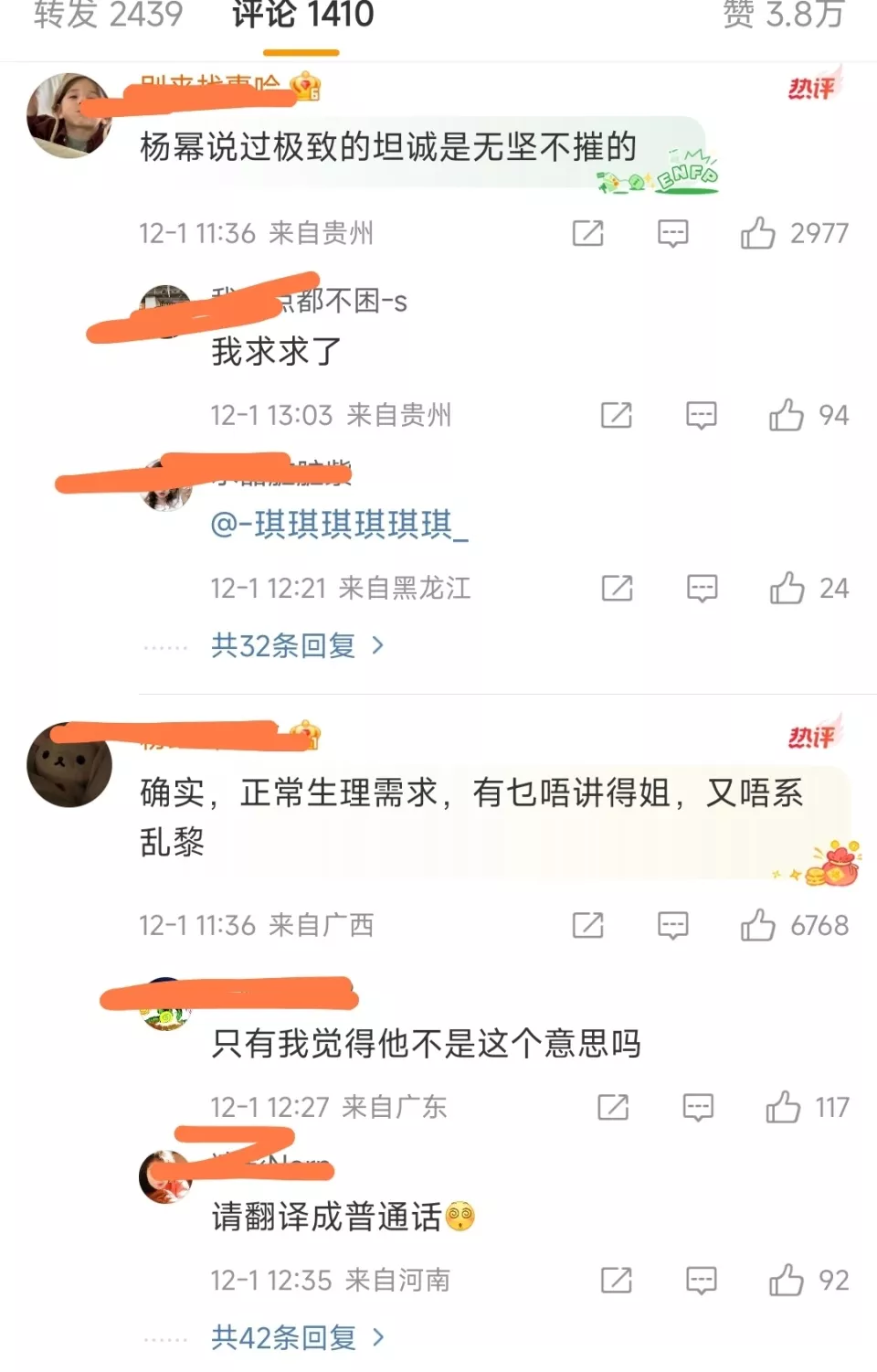Reply to the comment posted from 广西
The image size is (877, 1372).
tap(672, 925)
